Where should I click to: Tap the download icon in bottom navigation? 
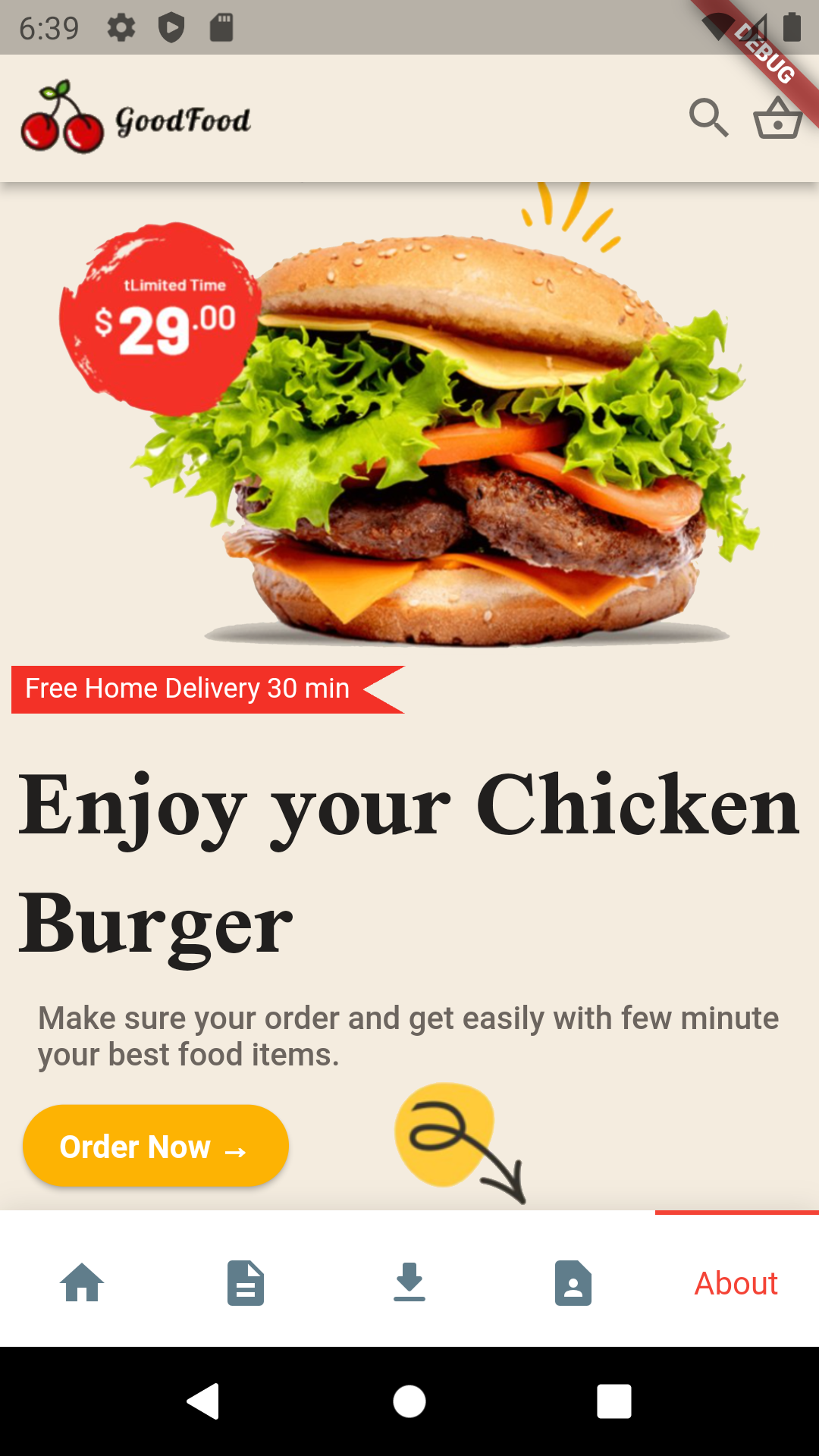[x=409, y=1282]
